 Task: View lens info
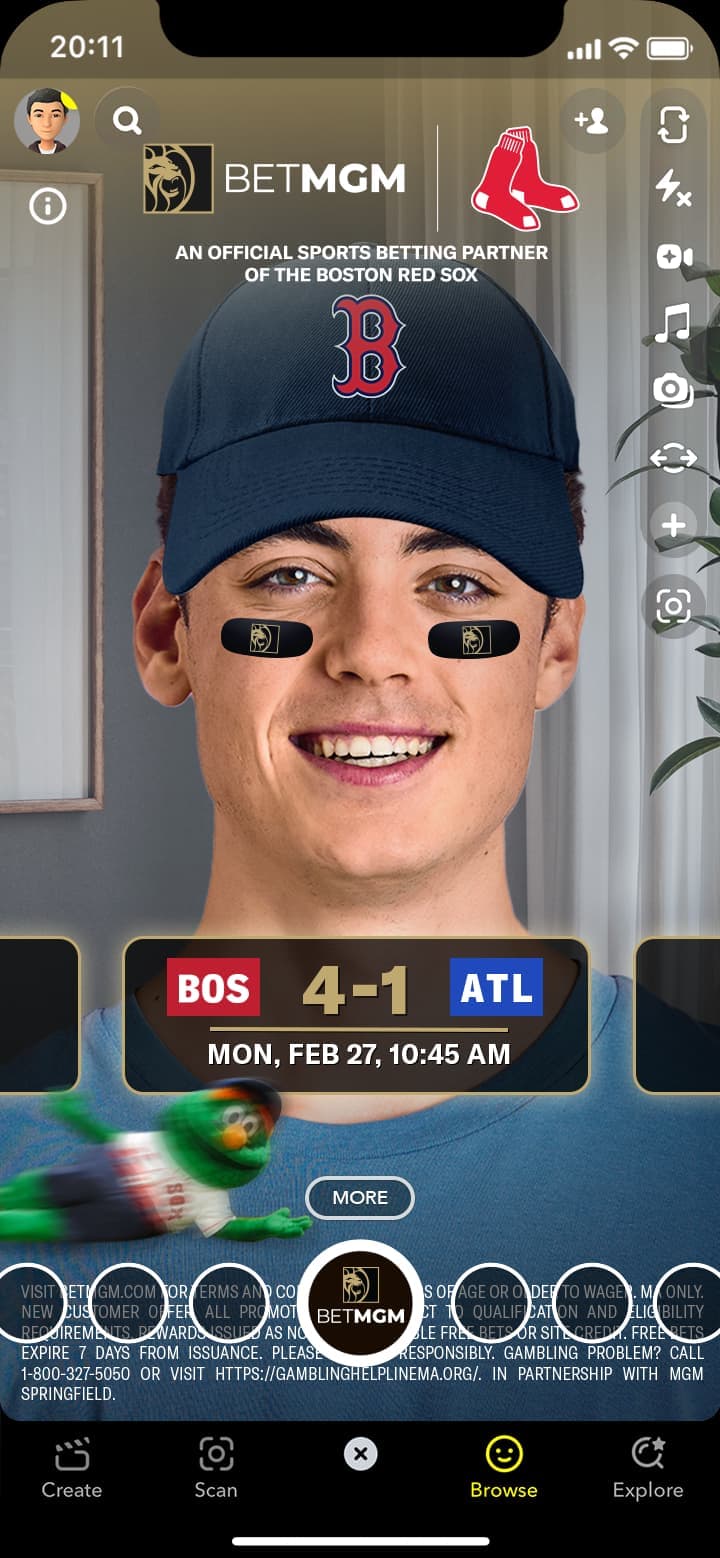47,206
